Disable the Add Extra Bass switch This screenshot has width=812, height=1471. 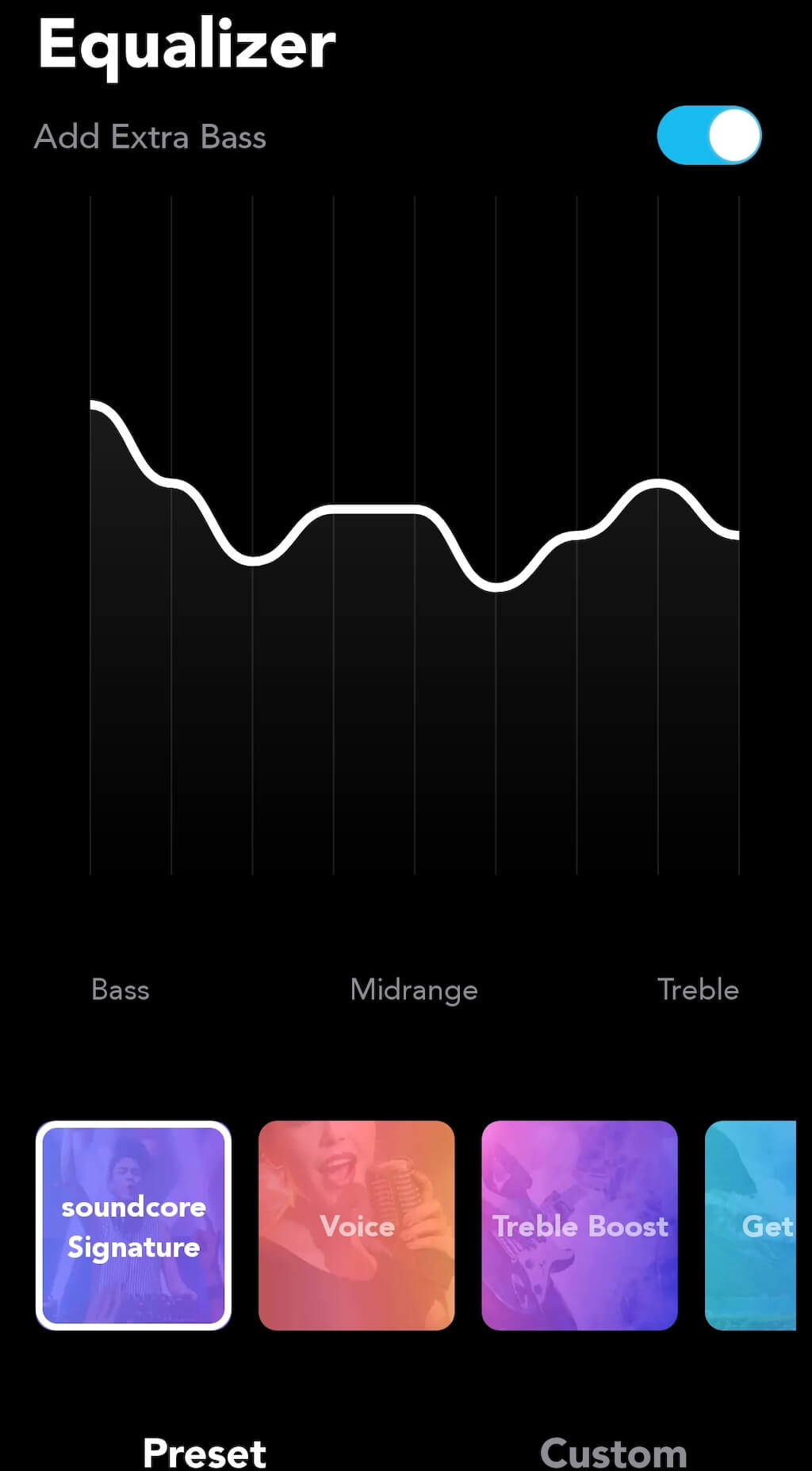(x=709, y=136)
